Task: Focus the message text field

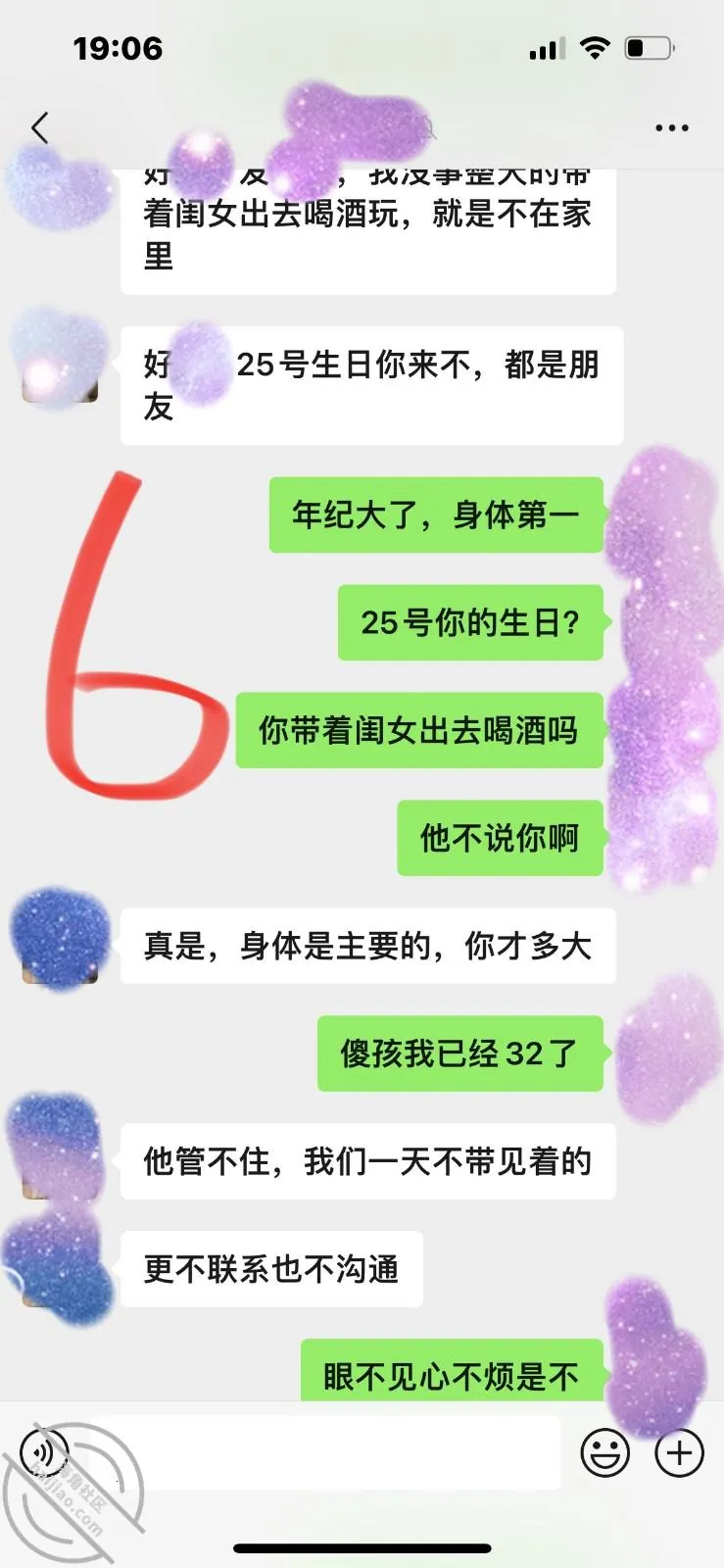Action: 324,1451
